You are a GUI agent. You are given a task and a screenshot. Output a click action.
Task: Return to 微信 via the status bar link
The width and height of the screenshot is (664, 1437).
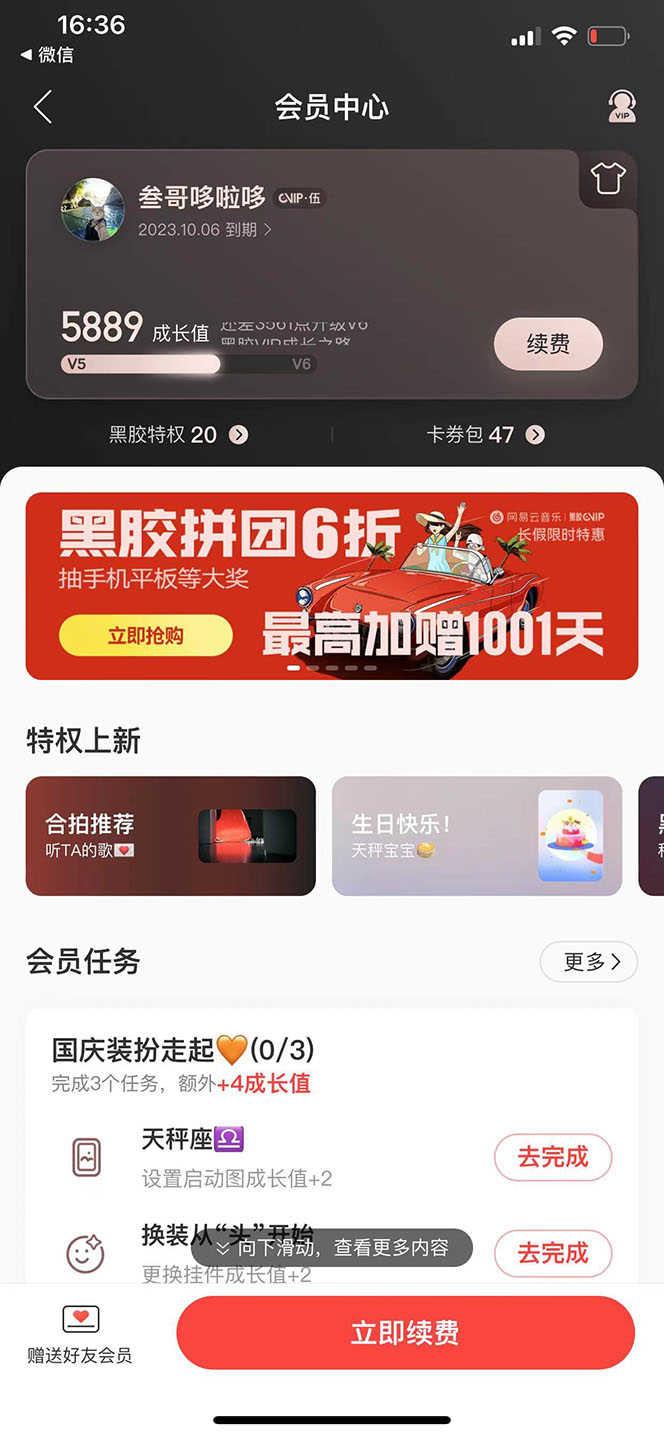tap(47, 55)
